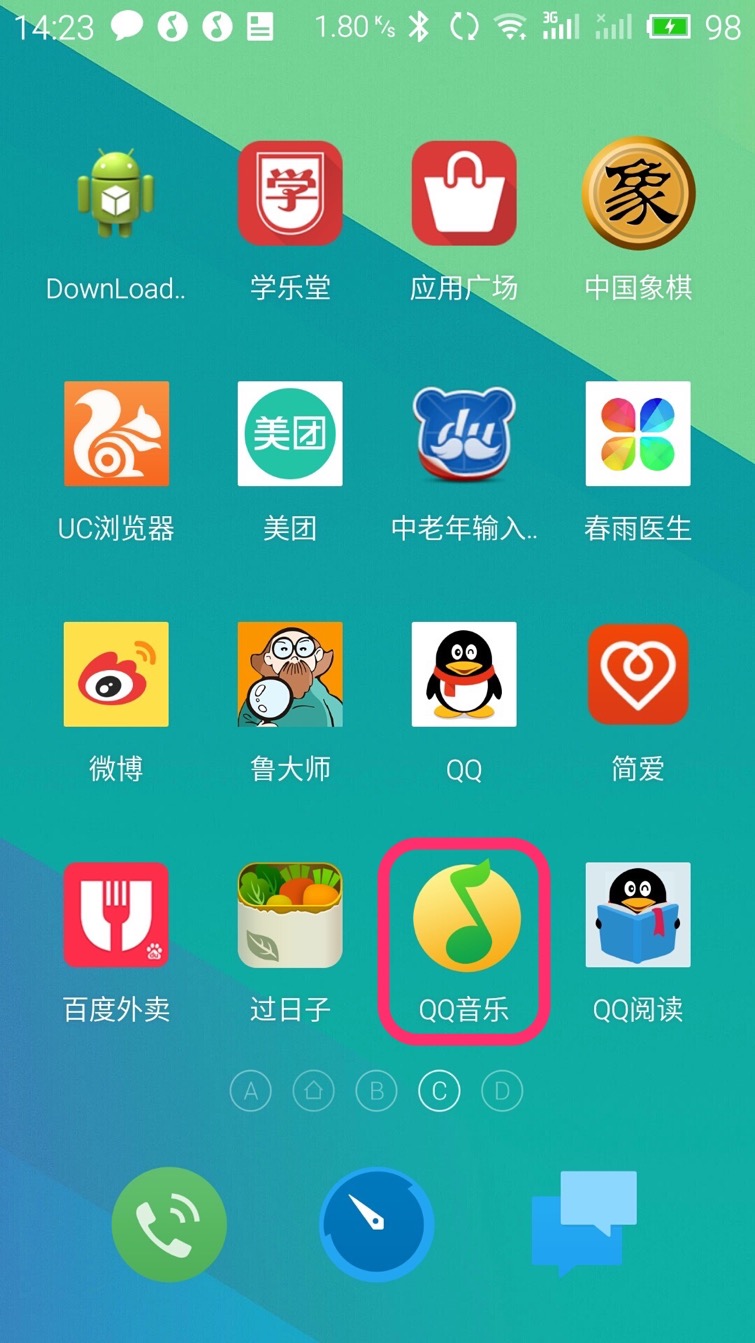The width and height of the screenshot is (755, 1343).
Task: Open the DownLoad app
Action: pyautogui.click(x=116, y=194)
